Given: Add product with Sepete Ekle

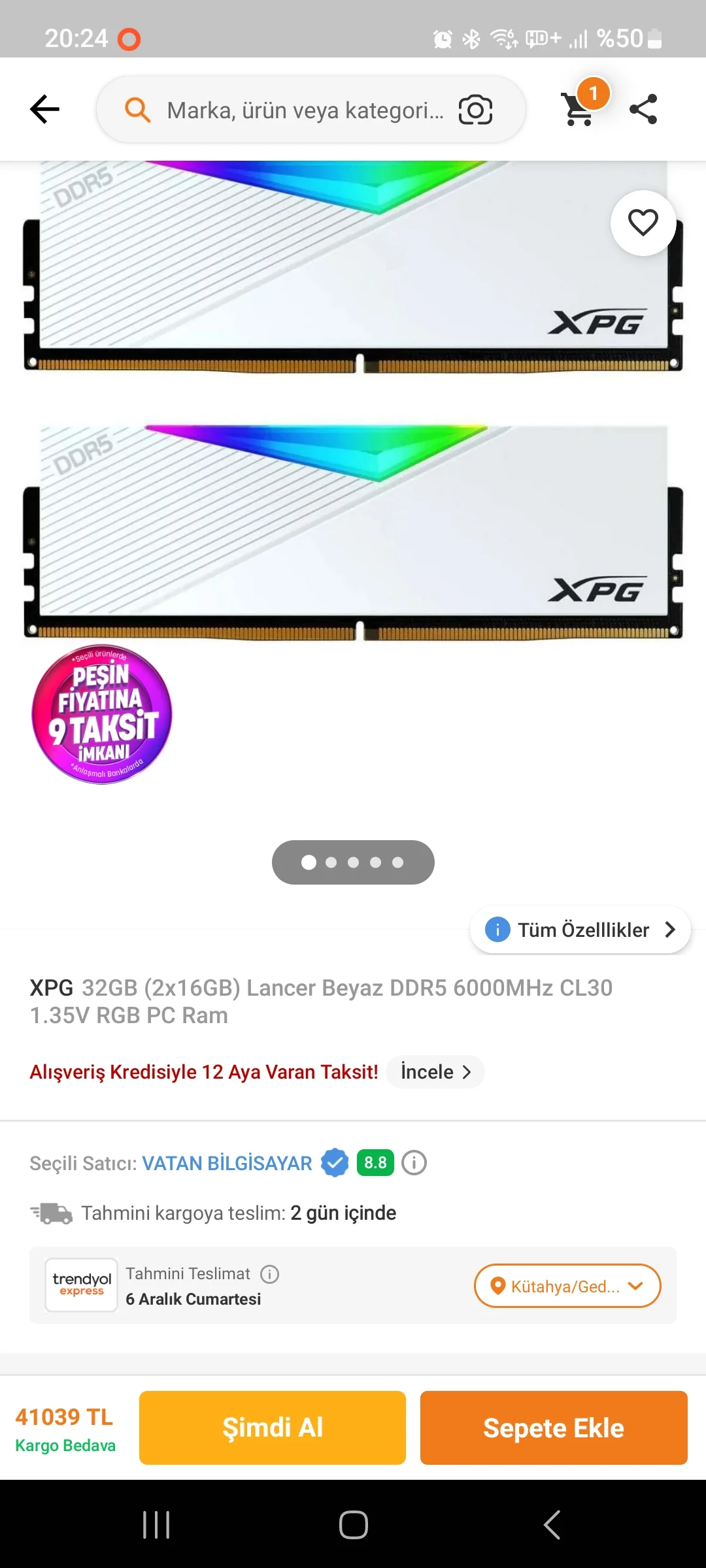Looking at the screenshot, I should click(x=553, y=1428).
